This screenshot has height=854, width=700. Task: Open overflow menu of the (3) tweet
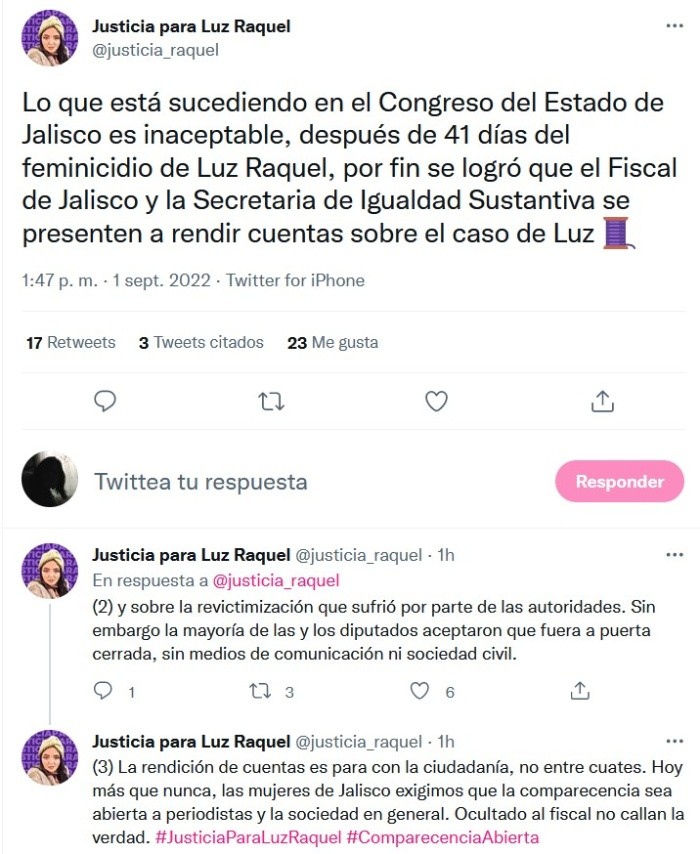(675, 741)
